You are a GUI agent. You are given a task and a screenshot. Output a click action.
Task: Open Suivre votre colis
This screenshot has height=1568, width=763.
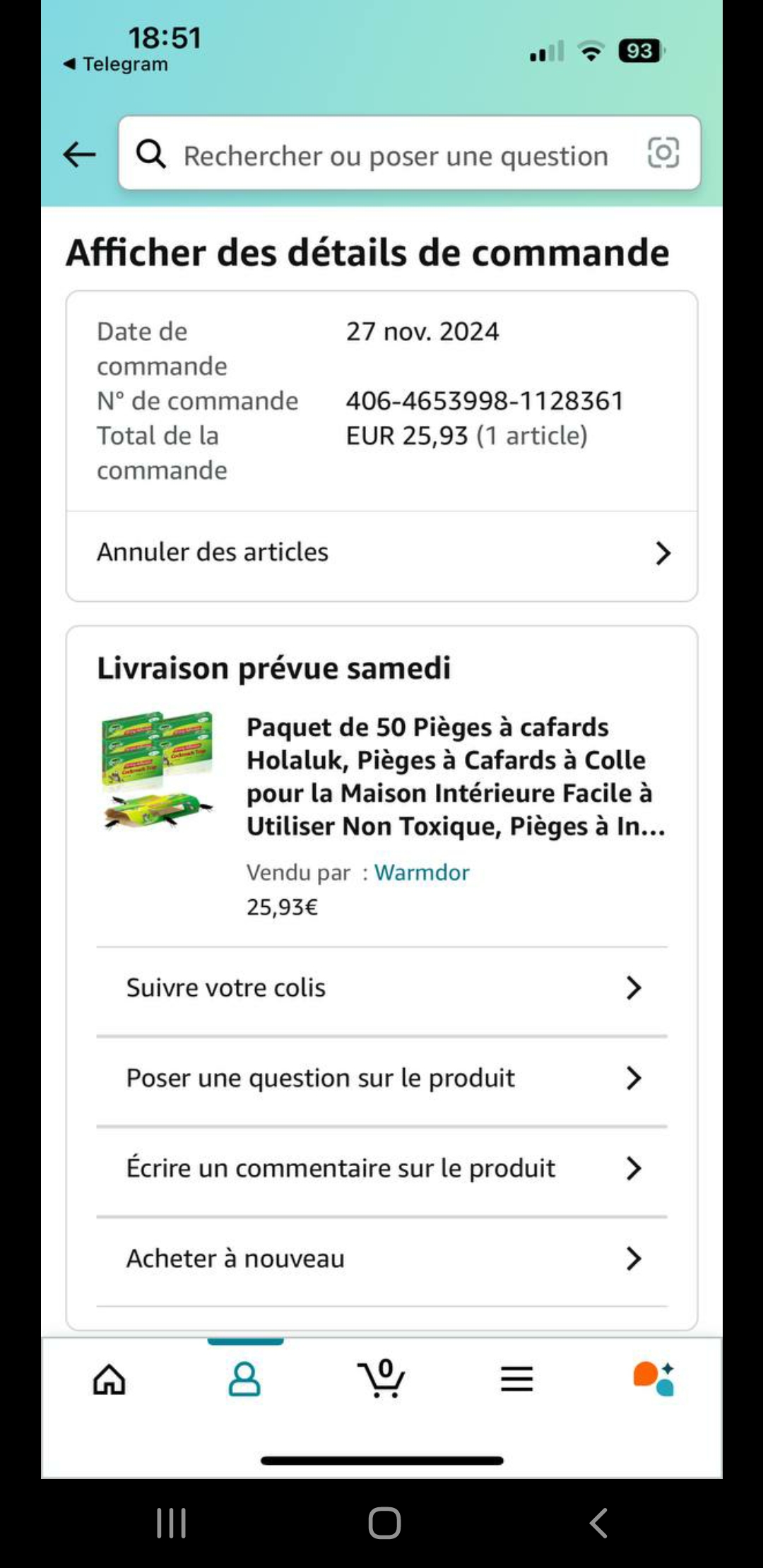(x=381, y=987)
